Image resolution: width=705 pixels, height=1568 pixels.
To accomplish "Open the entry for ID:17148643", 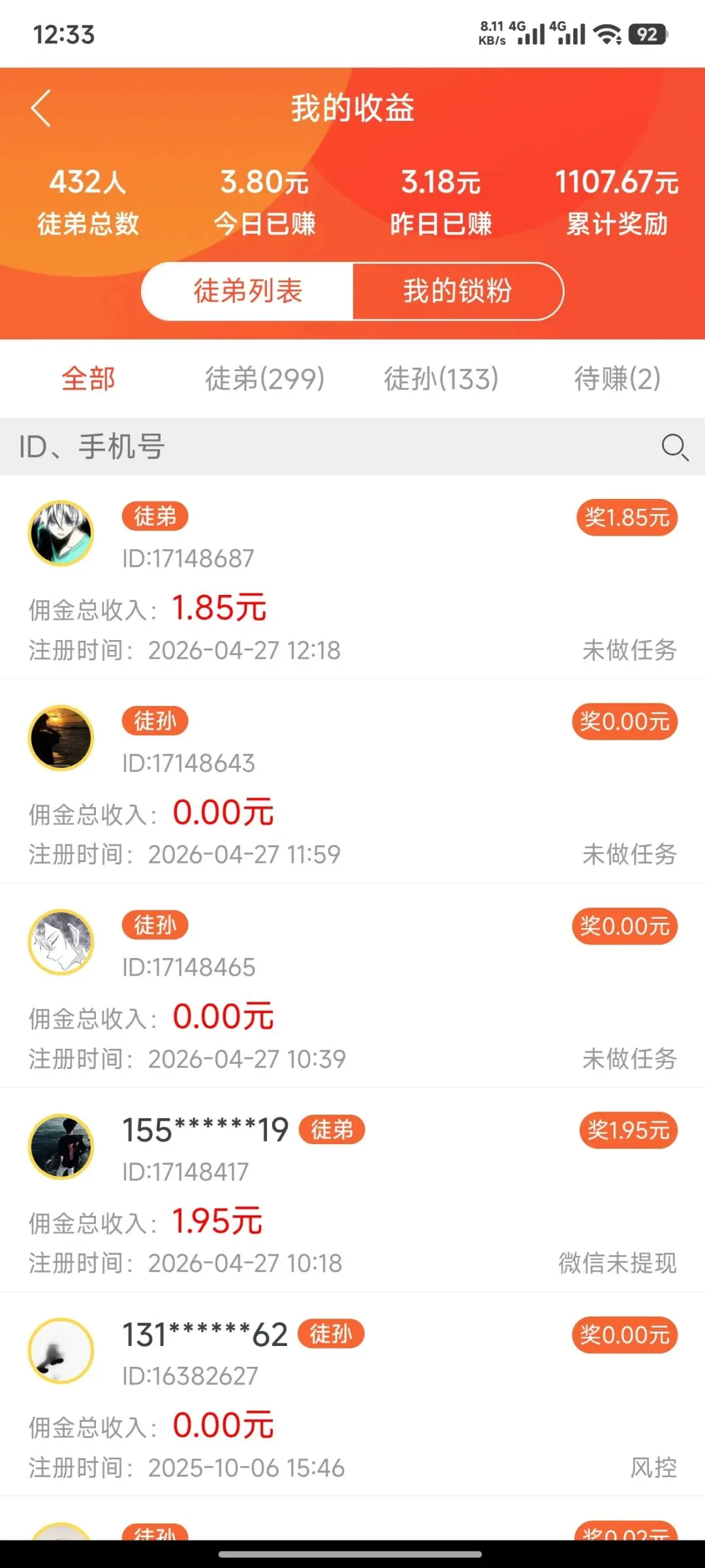I will [x=352, y=781].
